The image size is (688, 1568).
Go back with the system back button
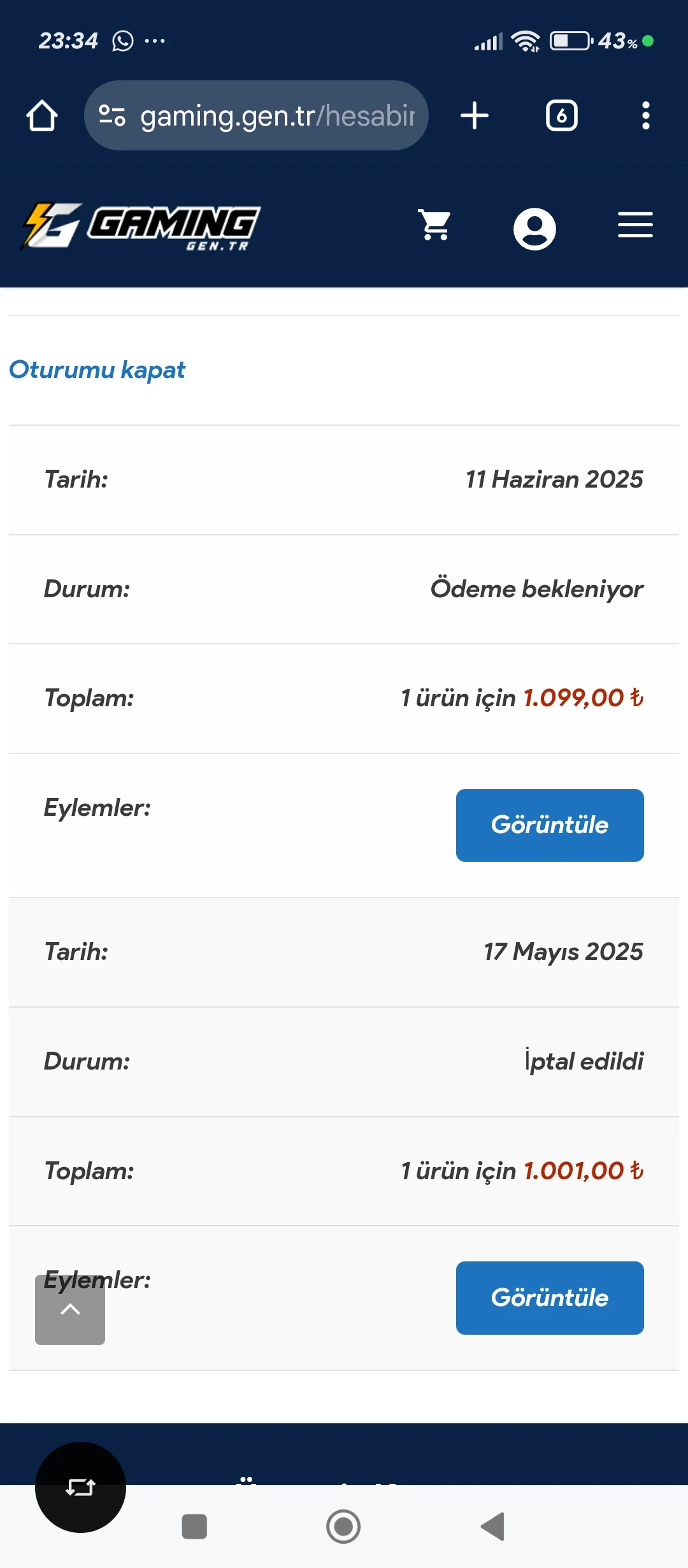point(492,1527)
